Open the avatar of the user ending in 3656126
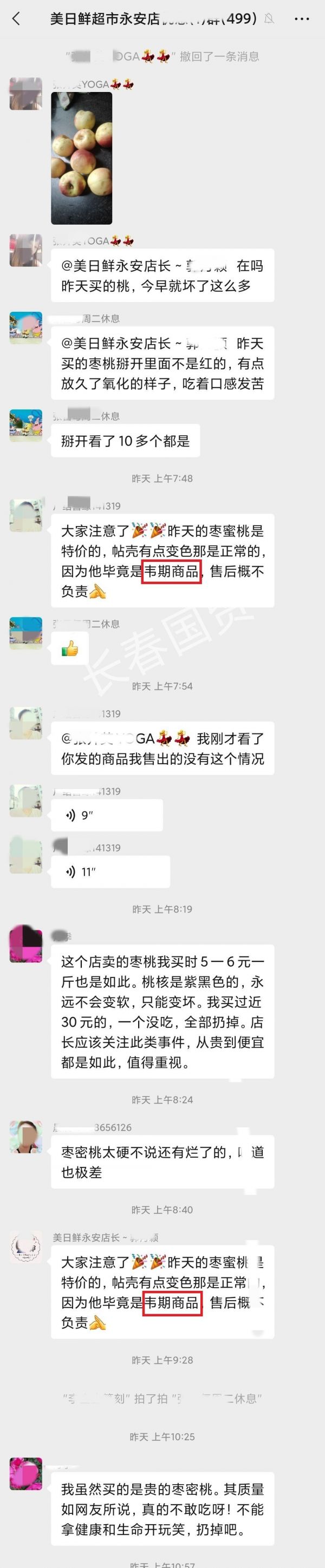 pos(26,1137)
